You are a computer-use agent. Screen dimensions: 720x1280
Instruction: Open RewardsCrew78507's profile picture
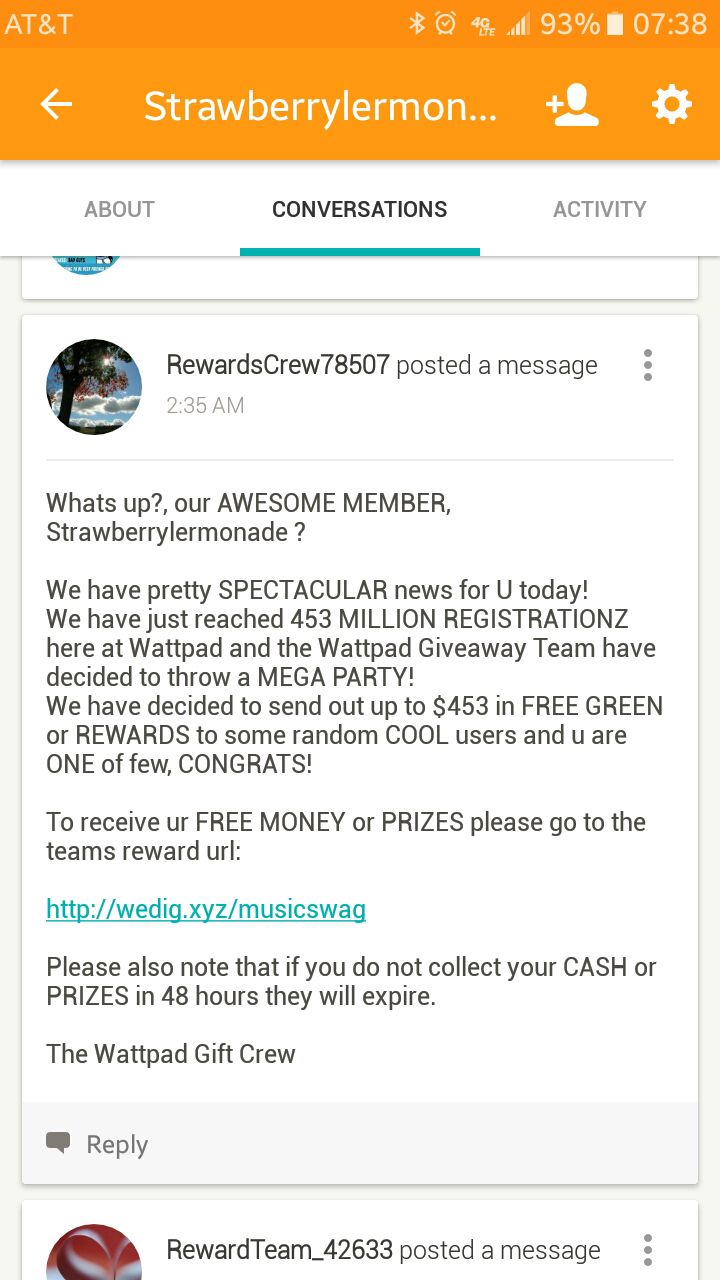click(94, 387)
